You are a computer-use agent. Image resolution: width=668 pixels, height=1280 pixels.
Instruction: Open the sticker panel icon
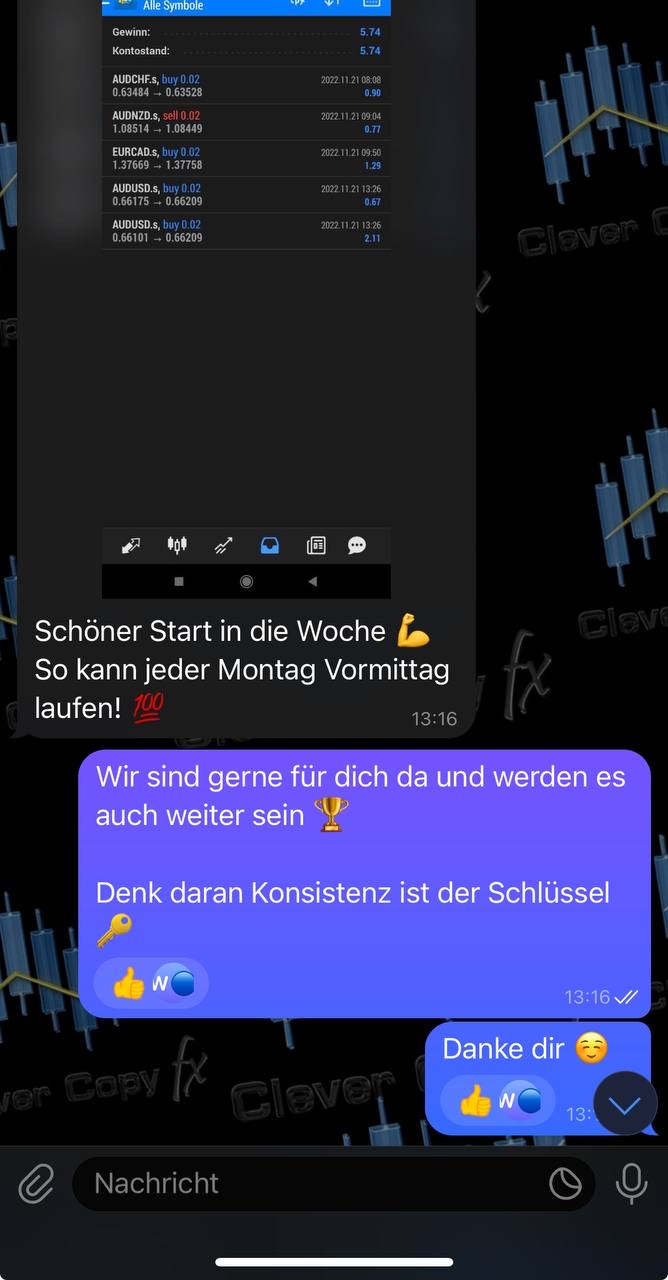click(x=565, y=1184)
